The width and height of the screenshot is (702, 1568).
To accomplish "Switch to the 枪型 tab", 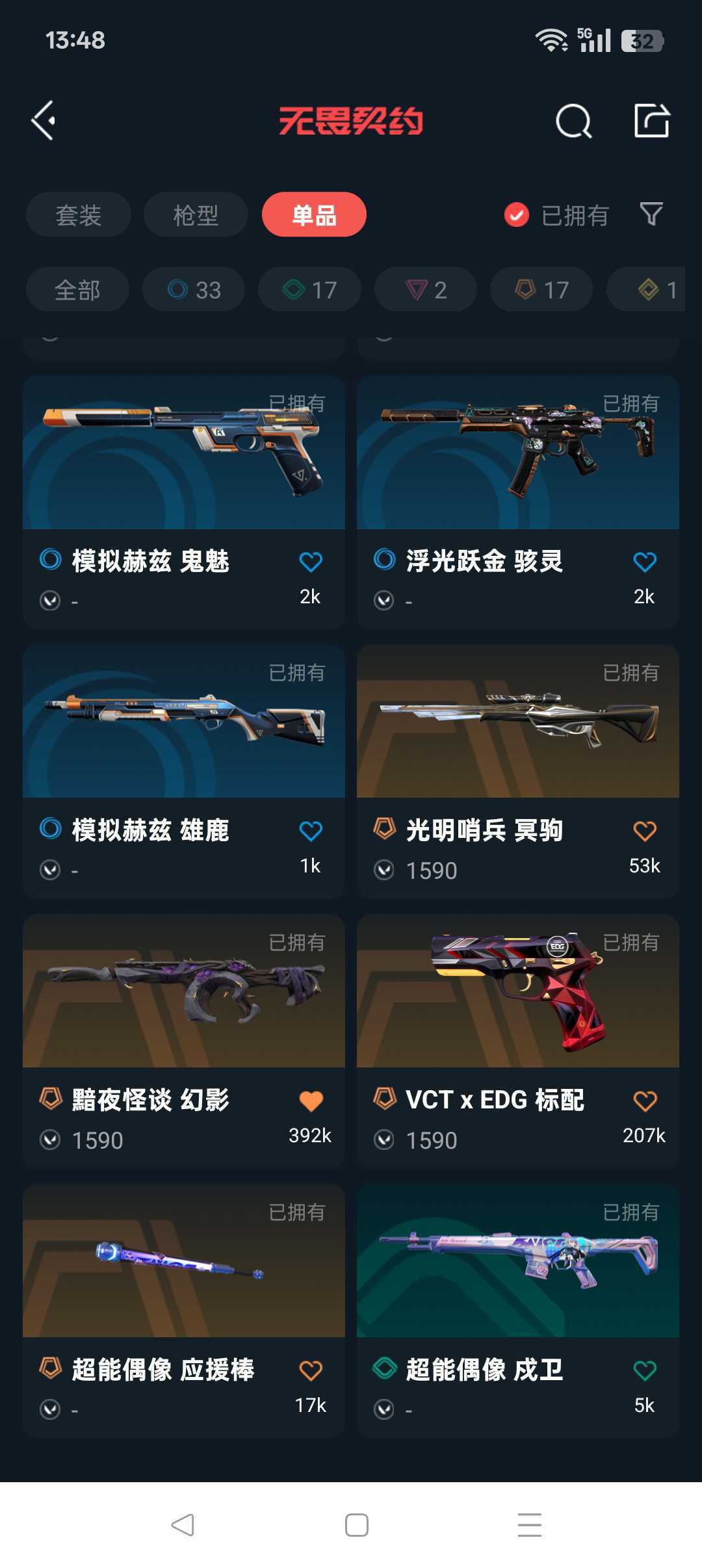I will 196,215.
